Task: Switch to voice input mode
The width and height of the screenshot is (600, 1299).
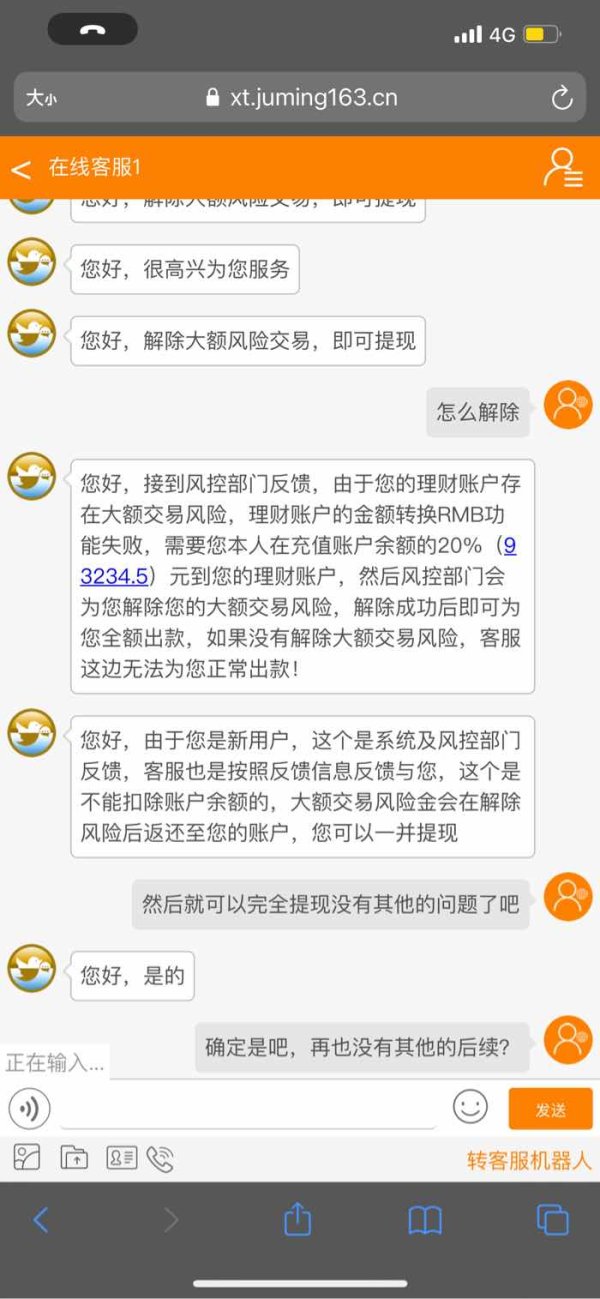Action: tap(30, 1108)
